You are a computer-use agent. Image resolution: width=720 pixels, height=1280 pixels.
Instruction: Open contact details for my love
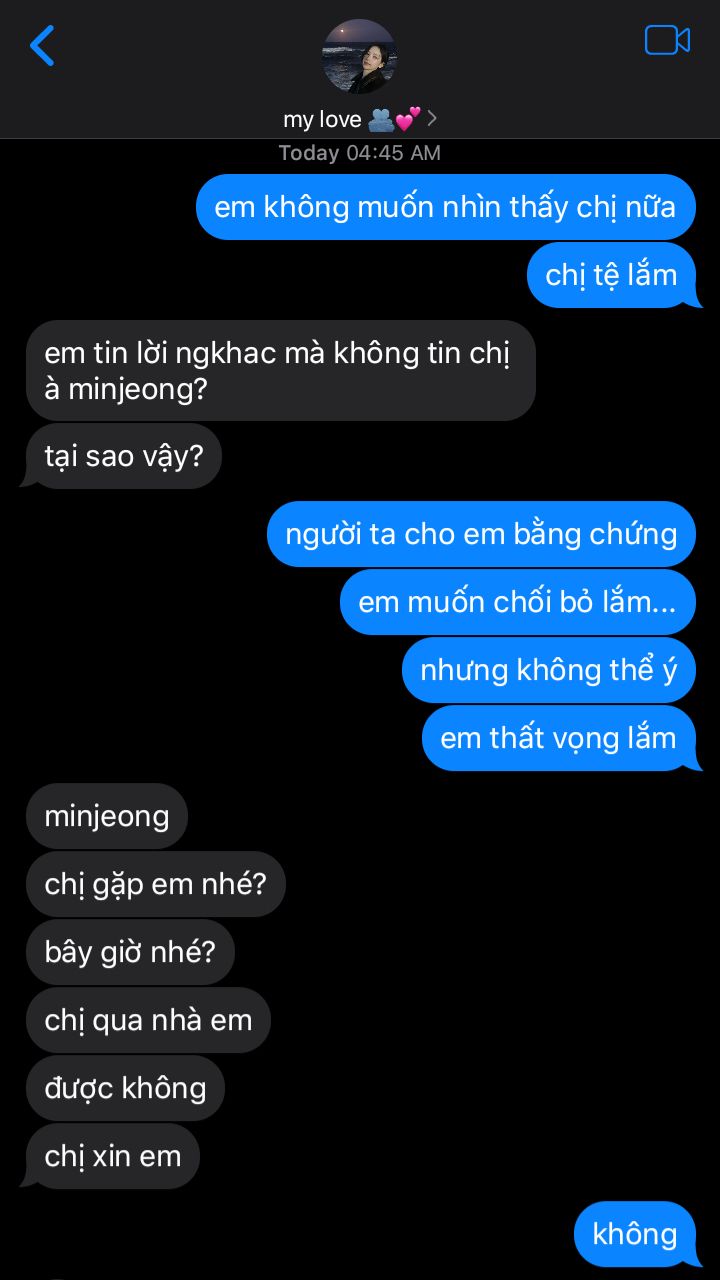(x=359, y=119)
